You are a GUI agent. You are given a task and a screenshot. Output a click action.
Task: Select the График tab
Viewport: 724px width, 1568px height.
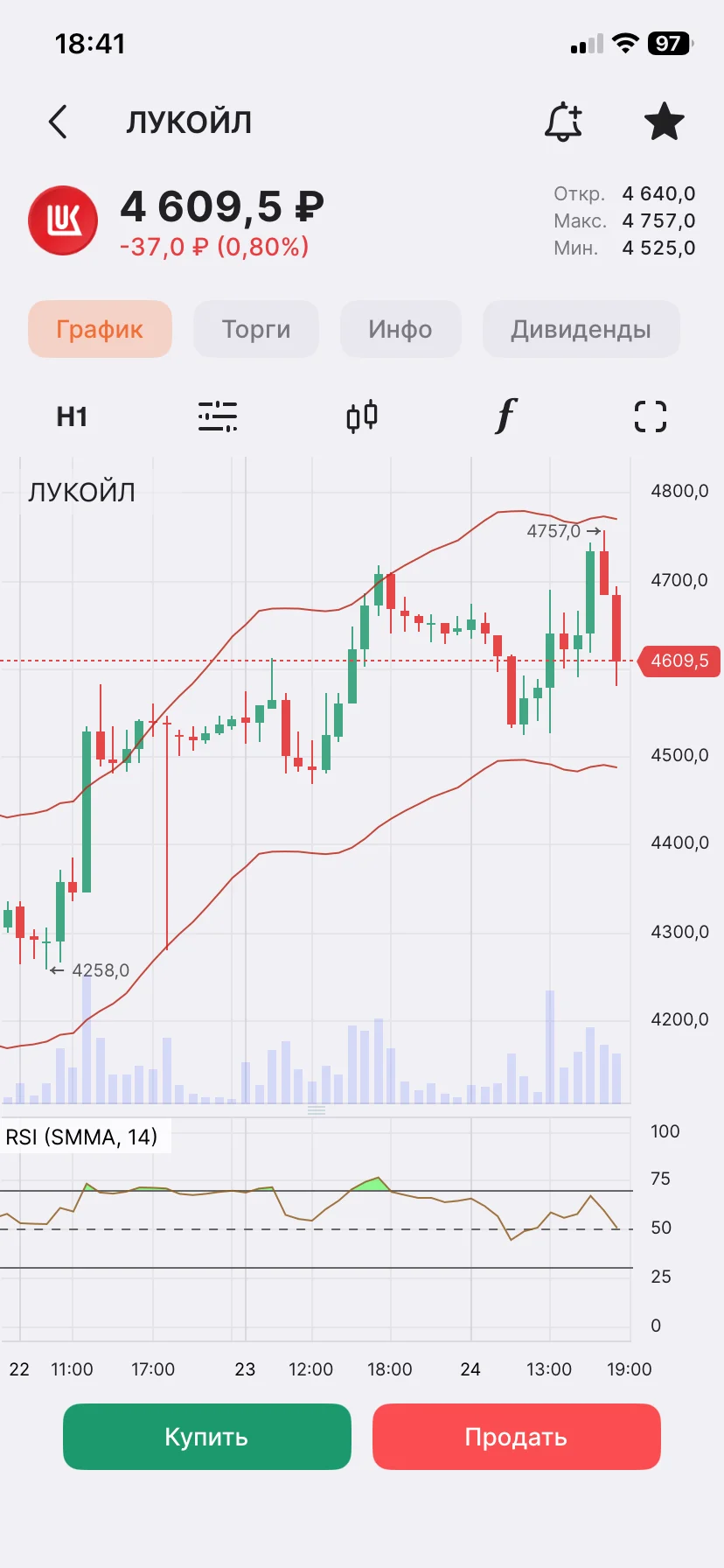click(100, 329)
